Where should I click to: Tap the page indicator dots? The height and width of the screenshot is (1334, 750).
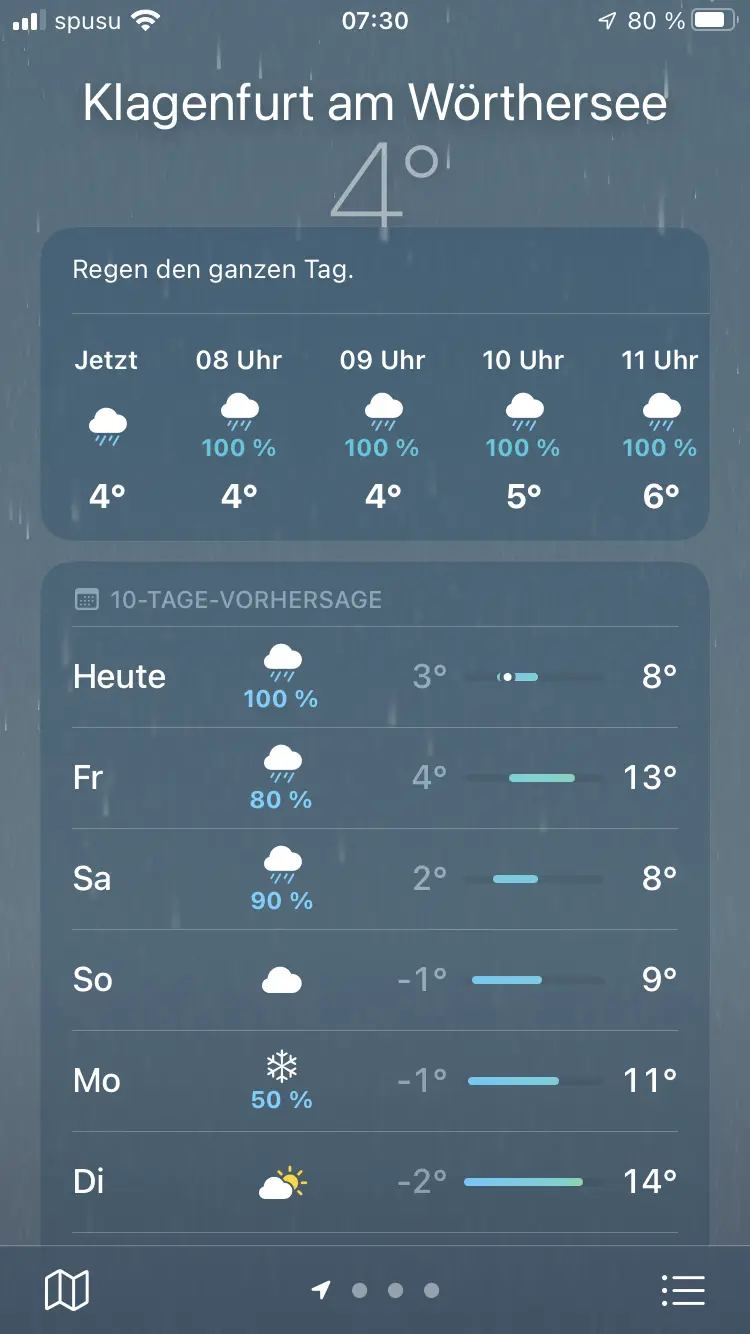click(375, 1290)
